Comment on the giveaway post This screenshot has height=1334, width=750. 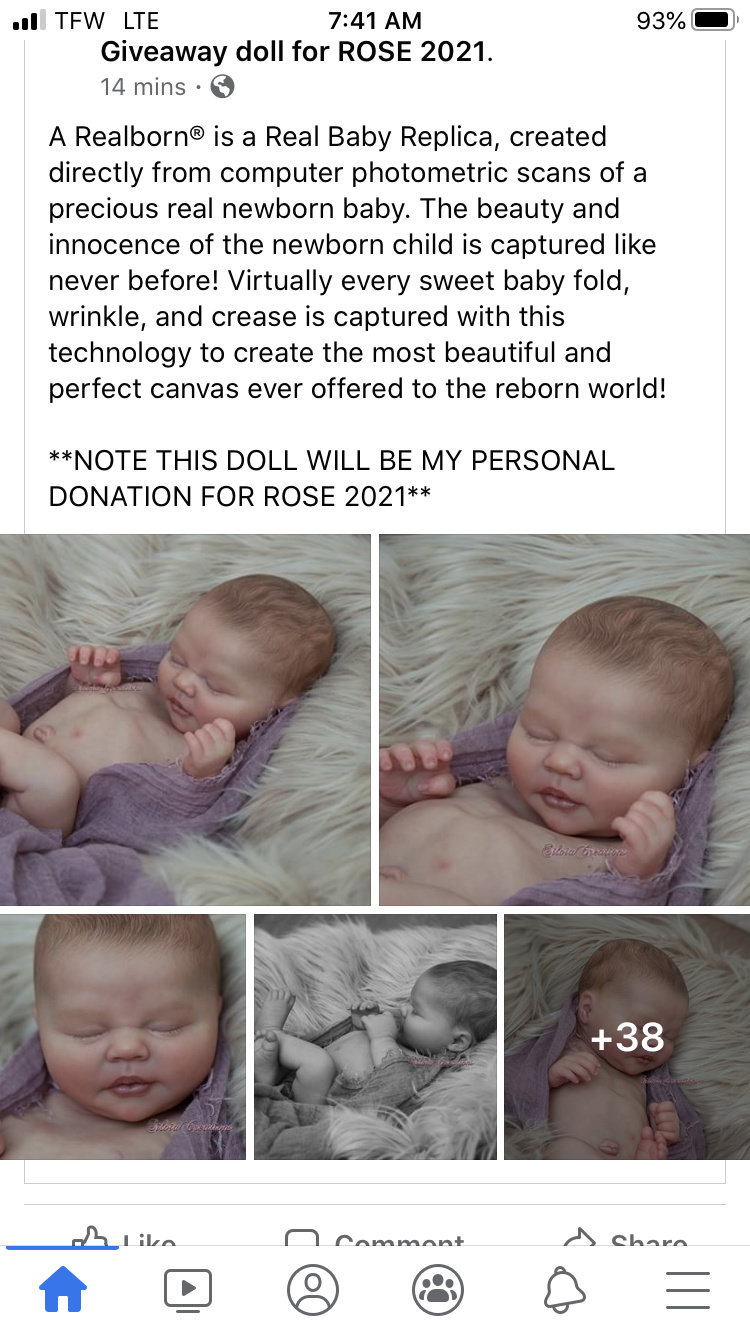pyautogui.click(x=375, y=1240)
